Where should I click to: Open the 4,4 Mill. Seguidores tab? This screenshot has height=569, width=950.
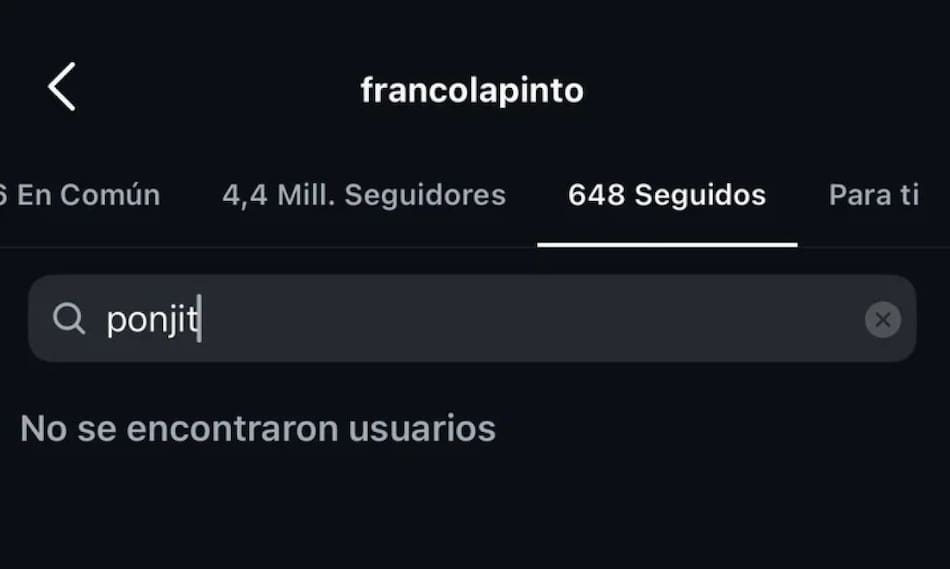364,195
